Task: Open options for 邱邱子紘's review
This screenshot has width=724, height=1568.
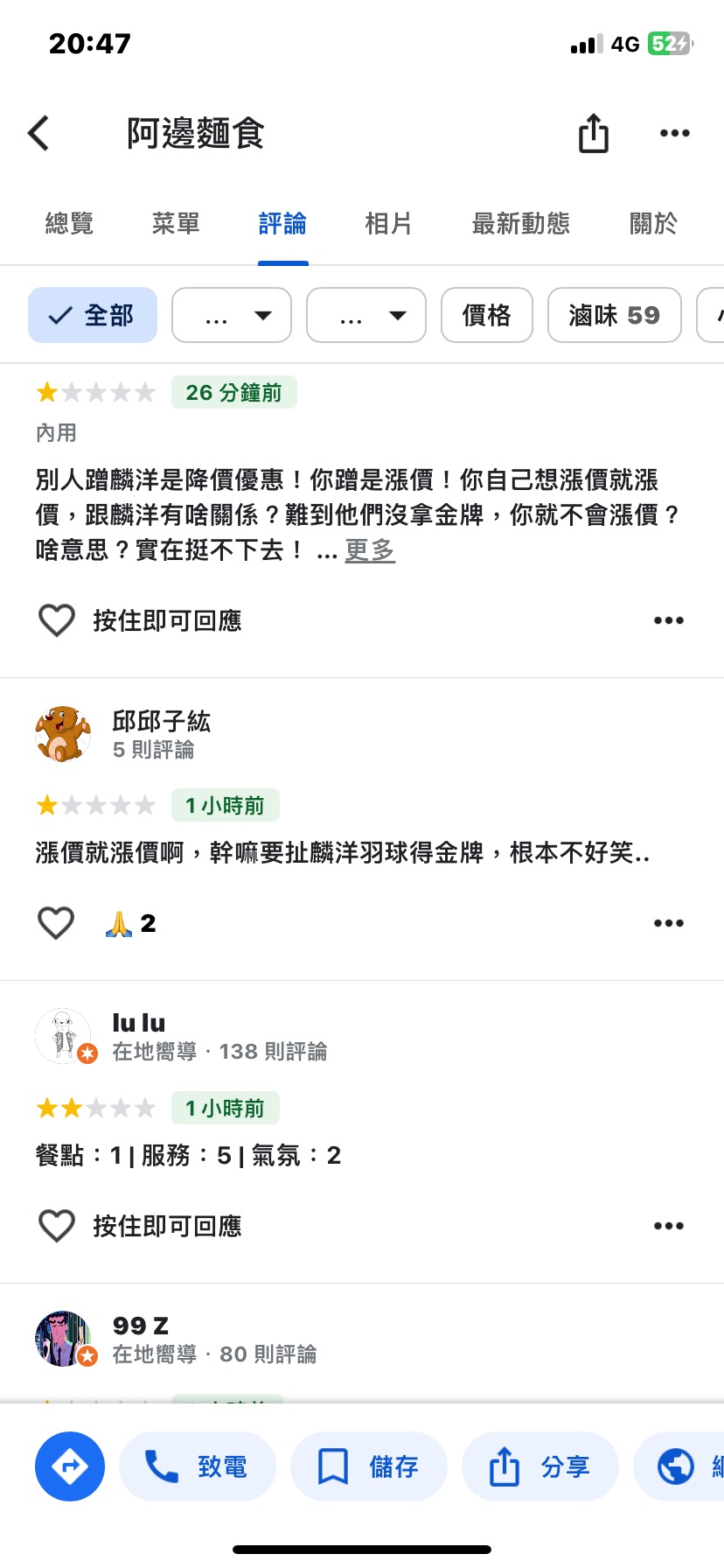Action: point(668,923)
